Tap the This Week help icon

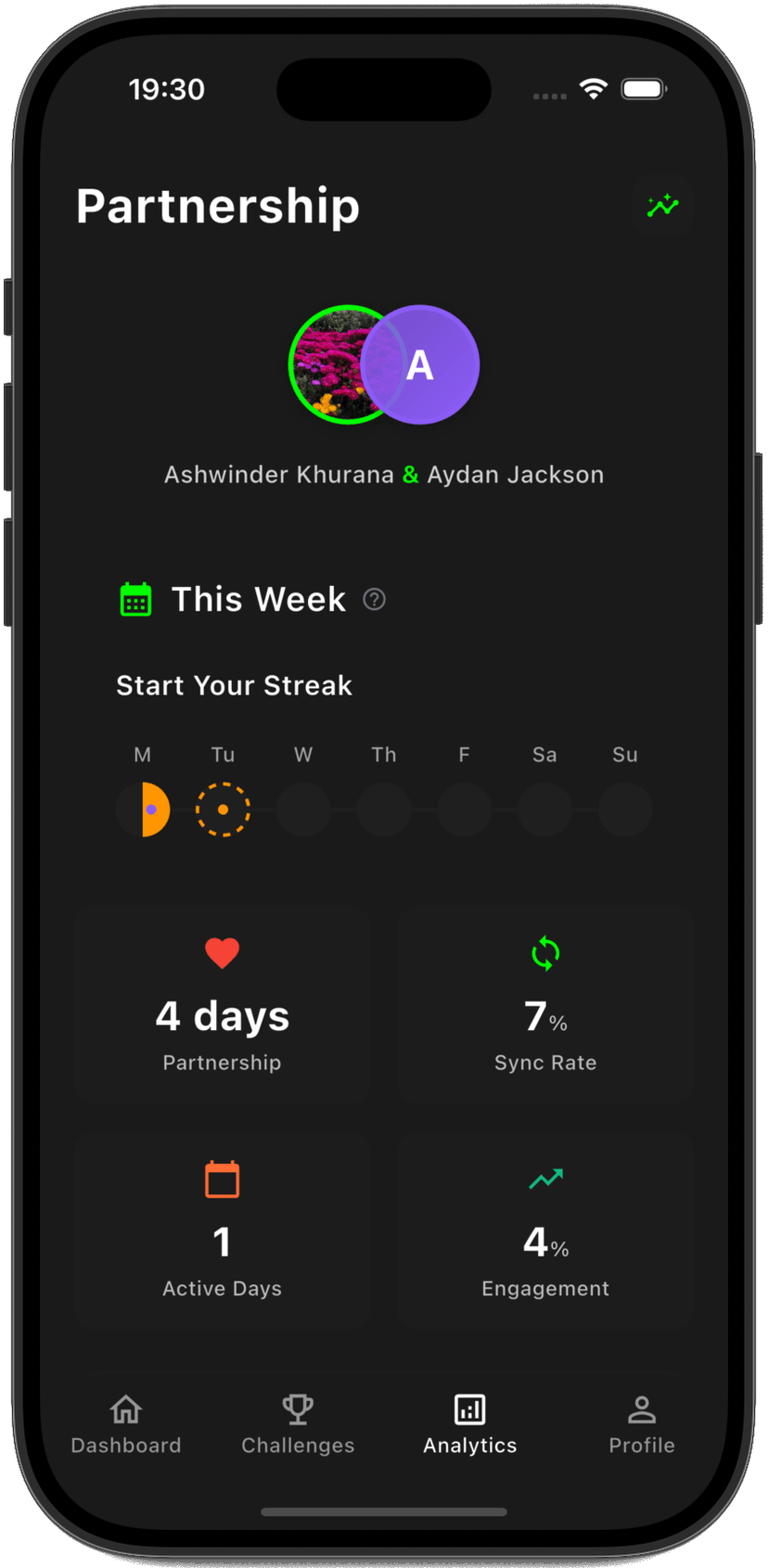click(374, 600)
